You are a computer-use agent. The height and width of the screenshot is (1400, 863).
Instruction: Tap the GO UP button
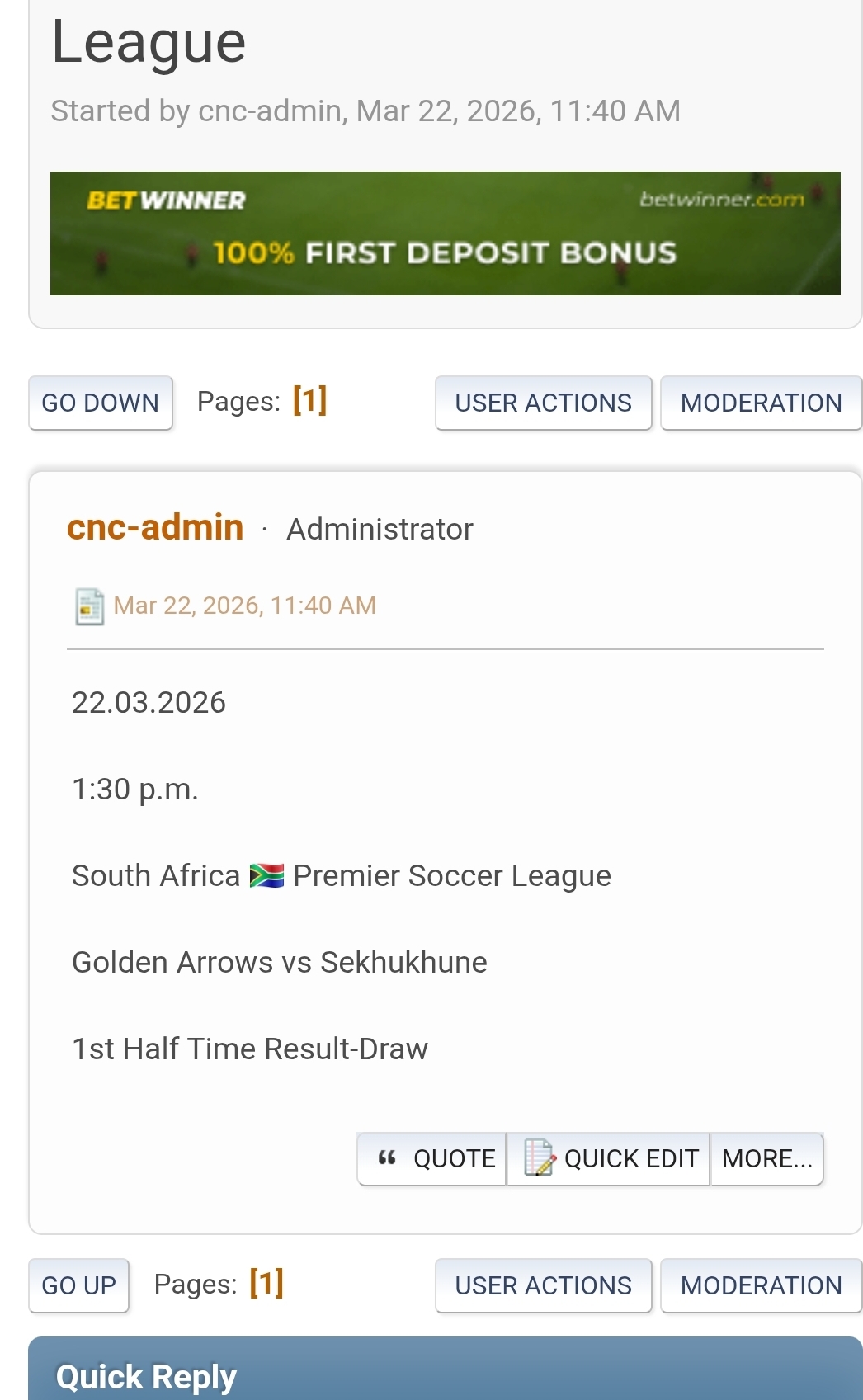point(78,1285)
